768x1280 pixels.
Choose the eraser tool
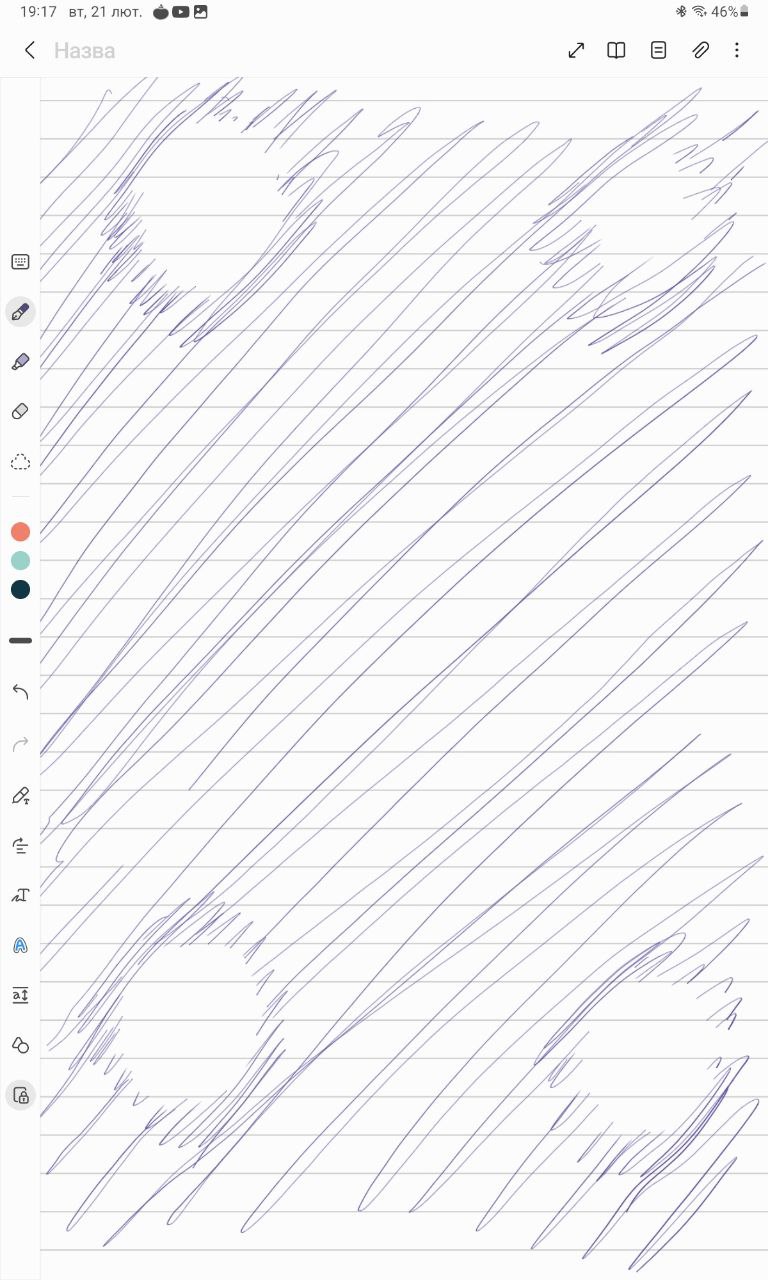[x=20, y=411]
